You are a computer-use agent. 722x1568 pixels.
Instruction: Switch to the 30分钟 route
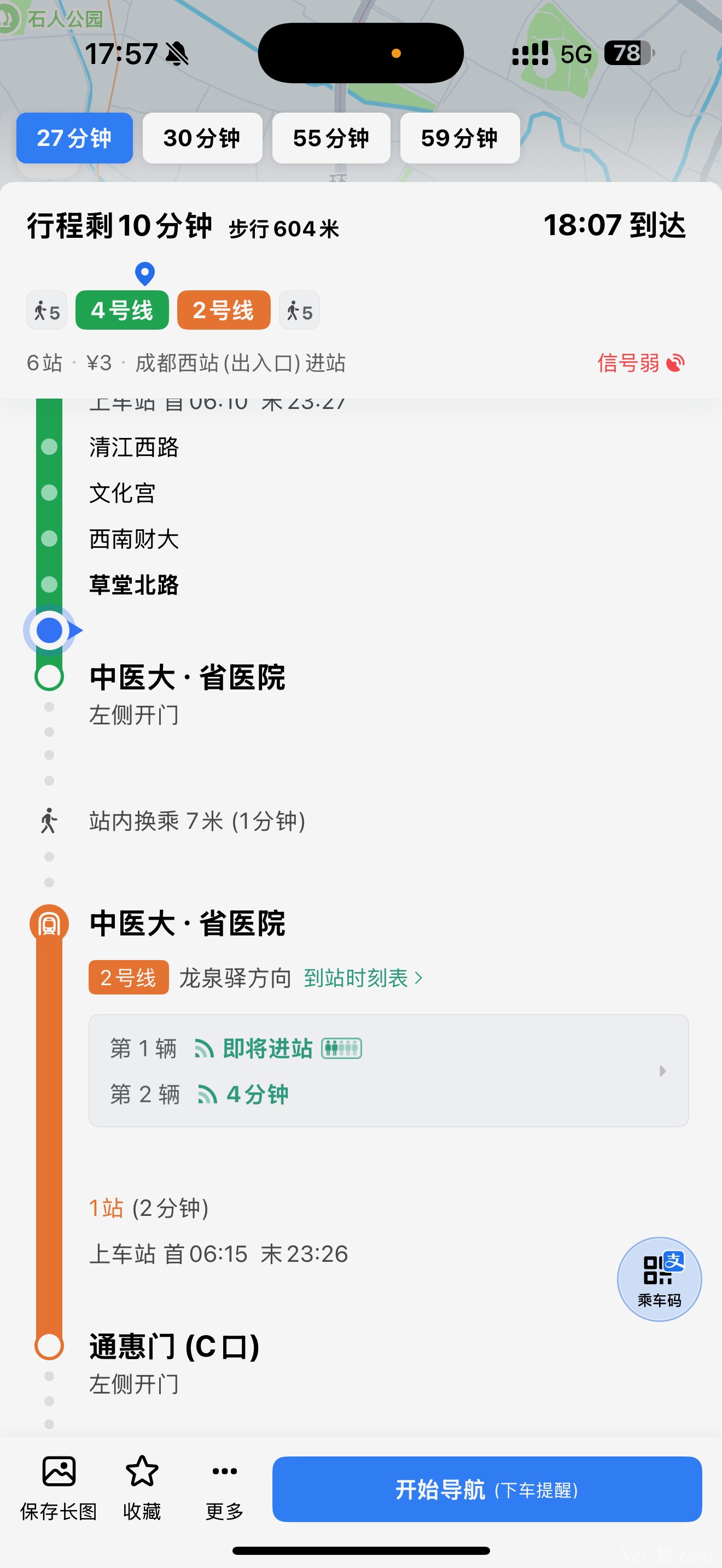[x=202, y=138]
